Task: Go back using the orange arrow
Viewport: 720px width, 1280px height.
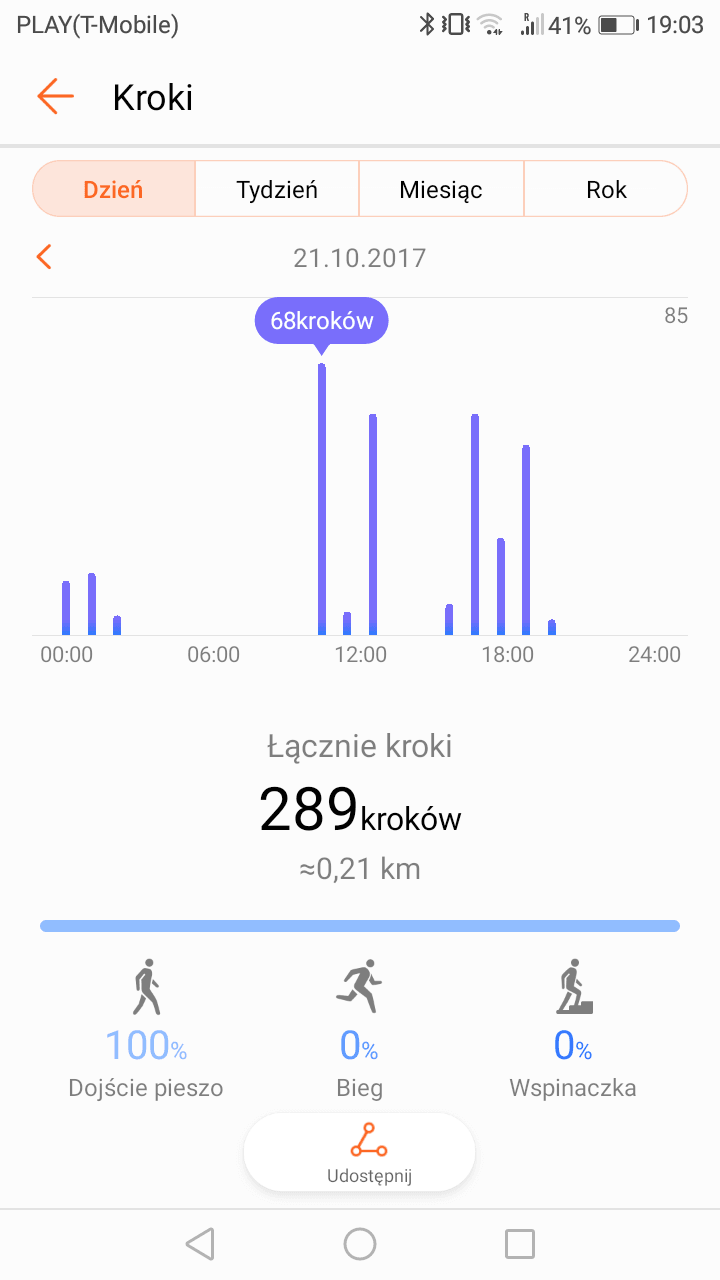Action: click(56, 97)
